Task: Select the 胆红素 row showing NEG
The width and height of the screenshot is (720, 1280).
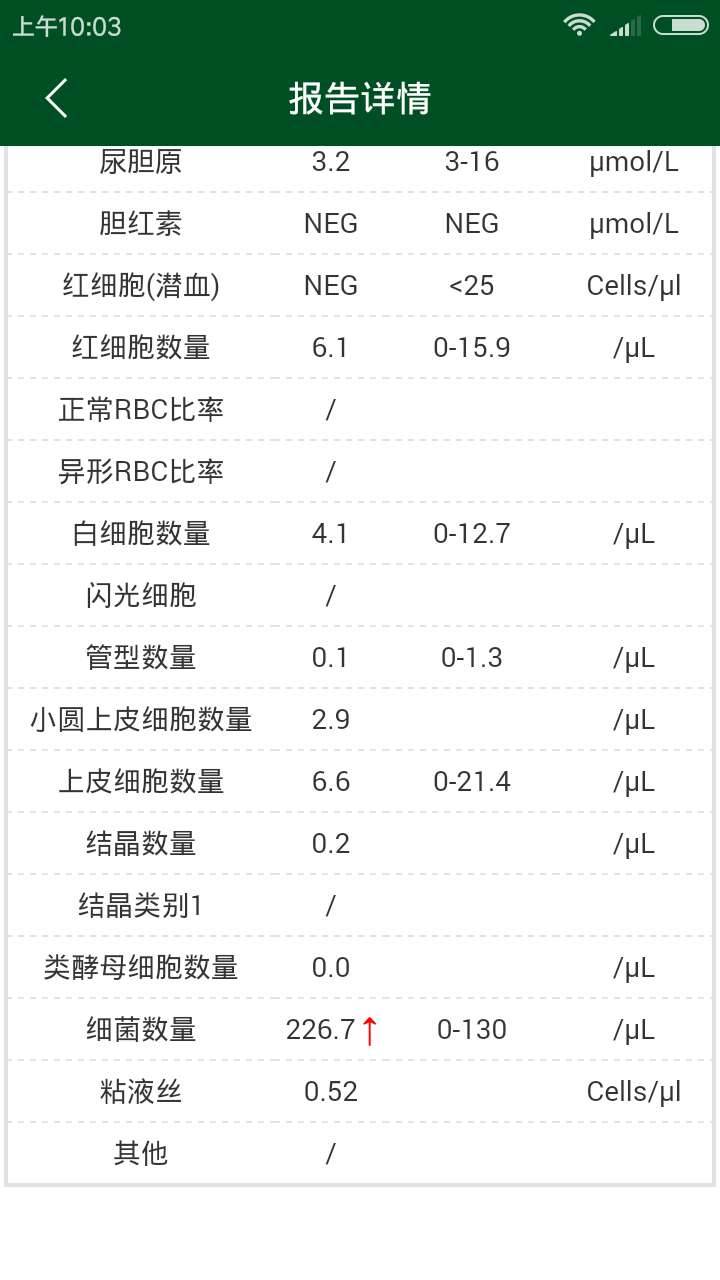Action: [360, 224]
